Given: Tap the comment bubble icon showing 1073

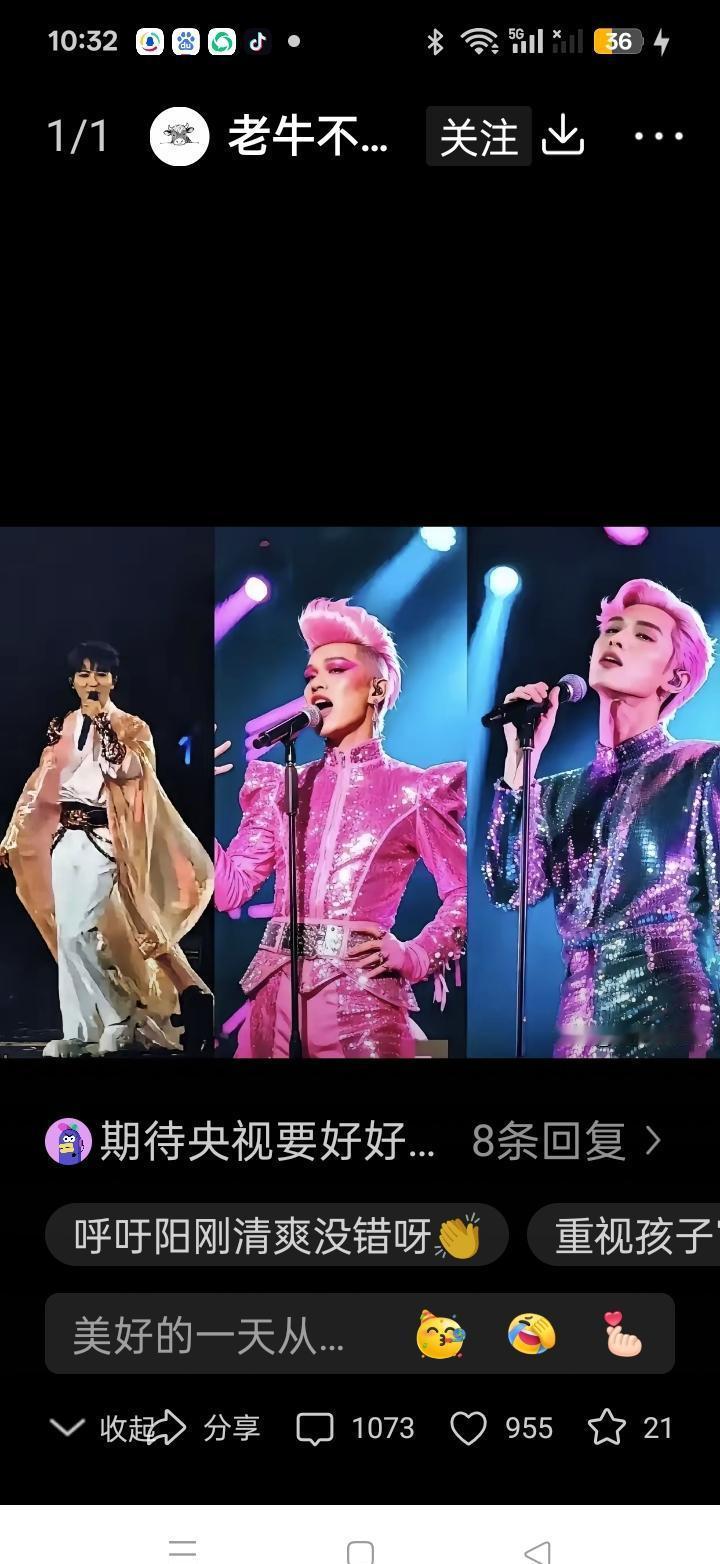Looking at the screenshot, I should coord(316,1428).
